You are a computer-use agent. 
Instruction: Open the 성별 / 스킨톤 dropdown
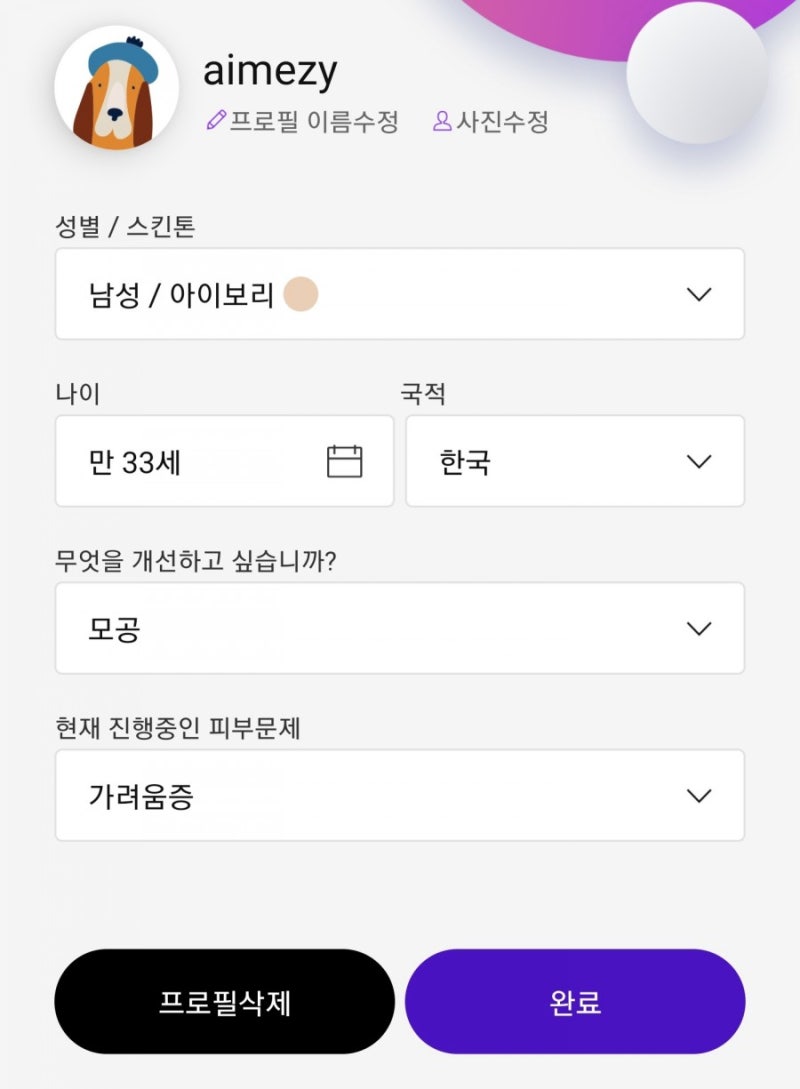click(x=400, y=293)
